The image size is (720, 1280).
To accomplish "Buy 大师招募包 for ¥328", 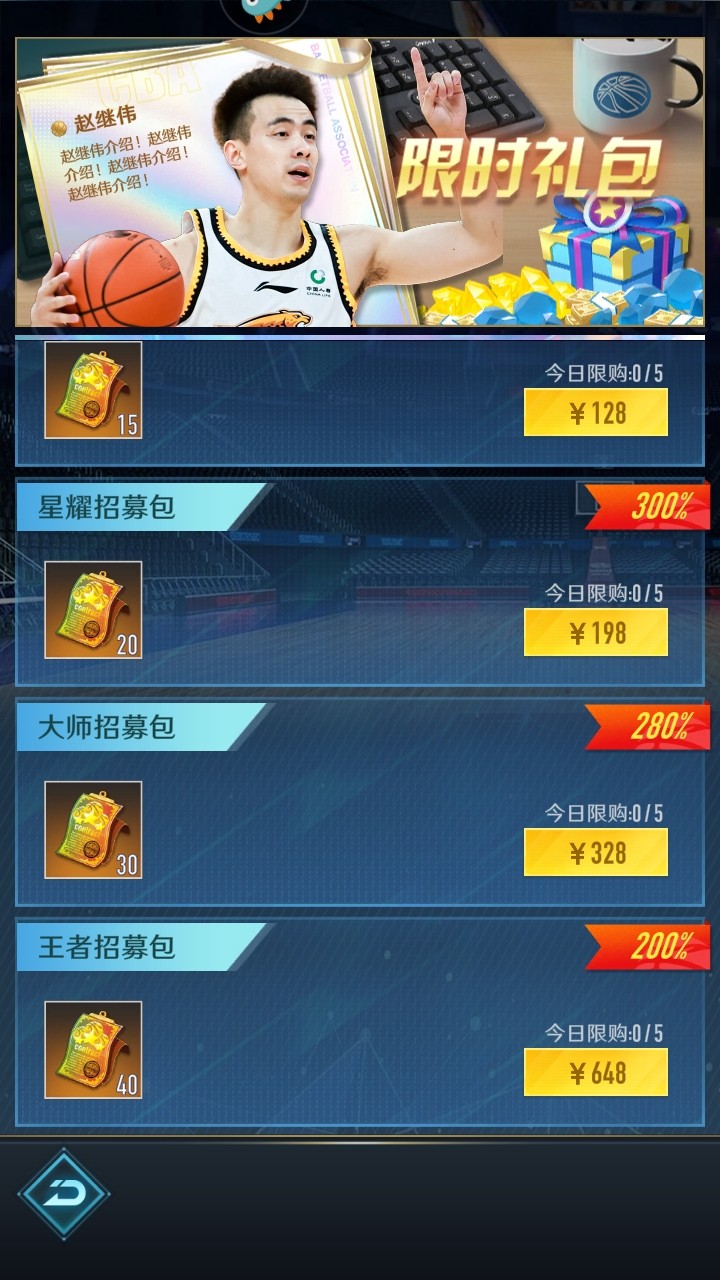I will coord(595,852).
